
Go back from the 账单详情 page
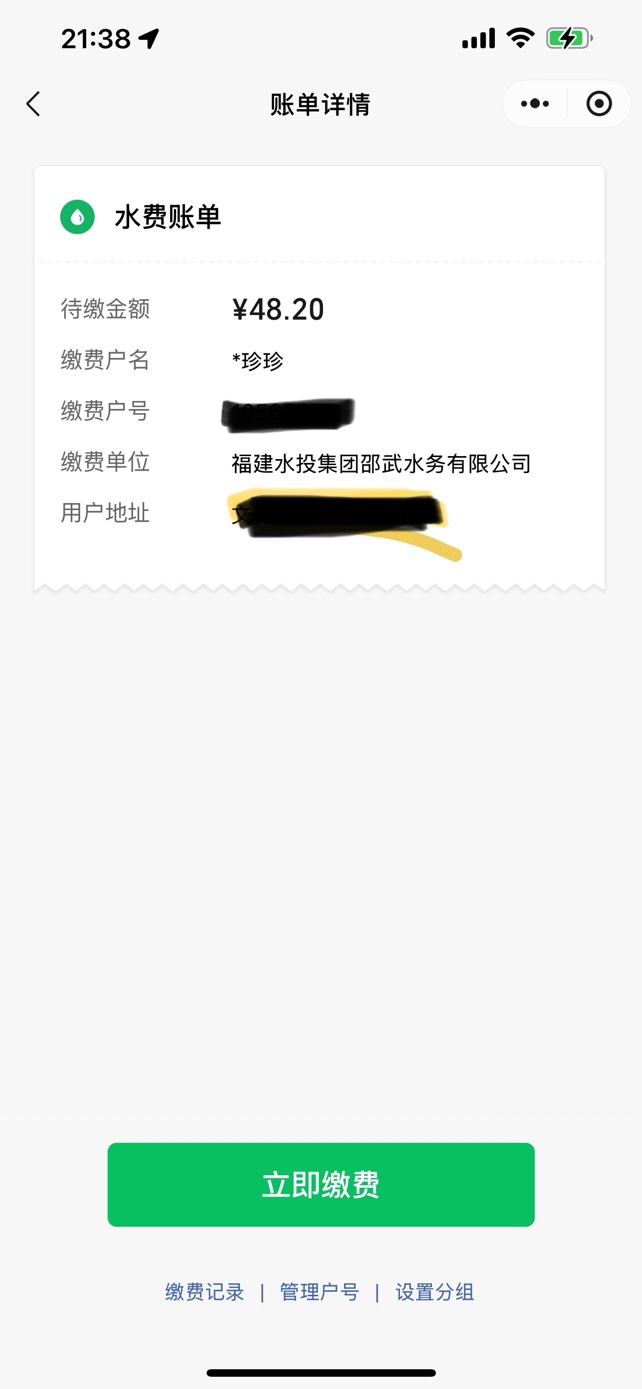pos(33,104)
